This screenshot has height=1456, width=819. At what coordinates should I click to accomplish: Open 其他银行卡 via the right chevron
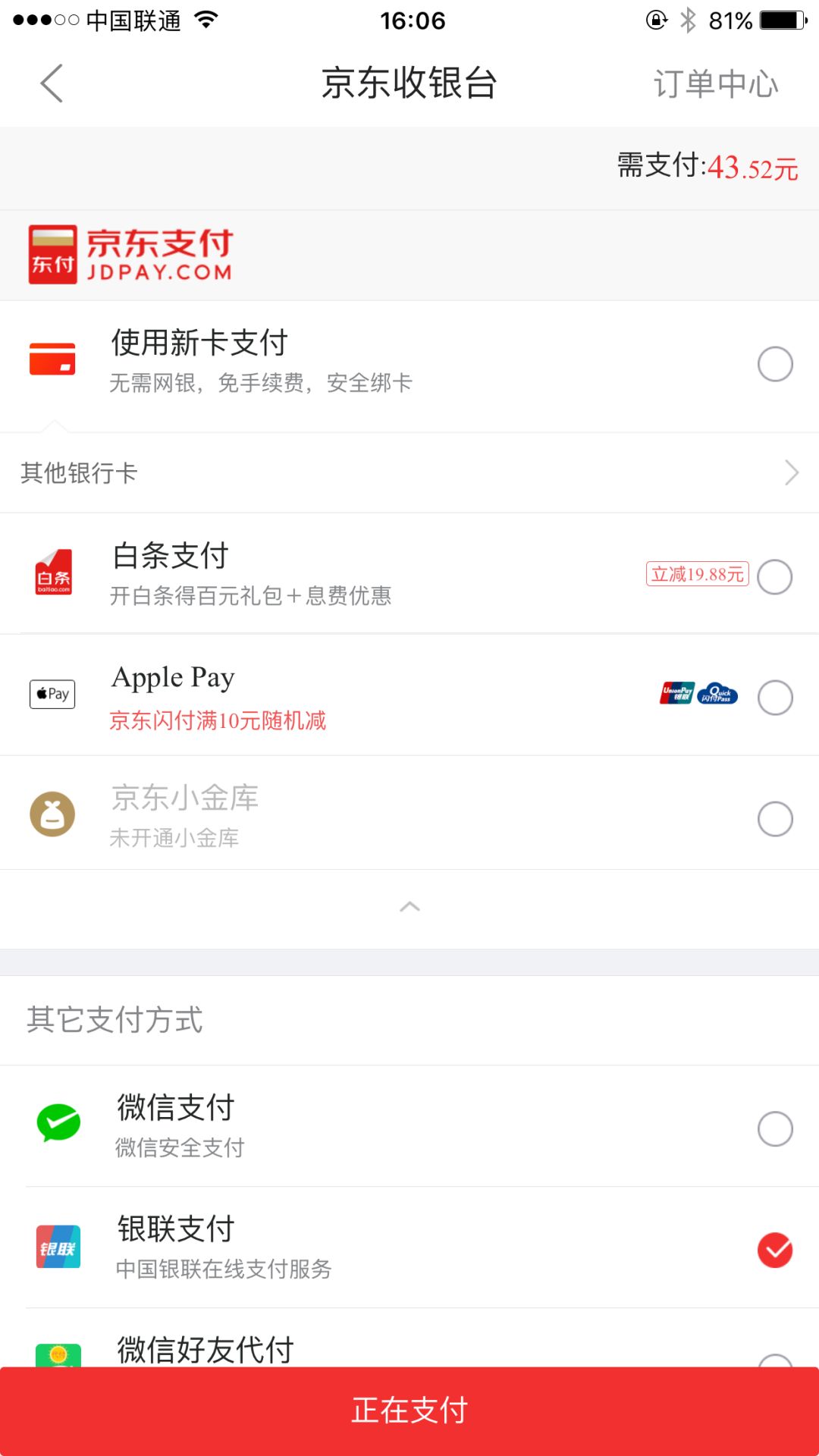tap(792, 470)
